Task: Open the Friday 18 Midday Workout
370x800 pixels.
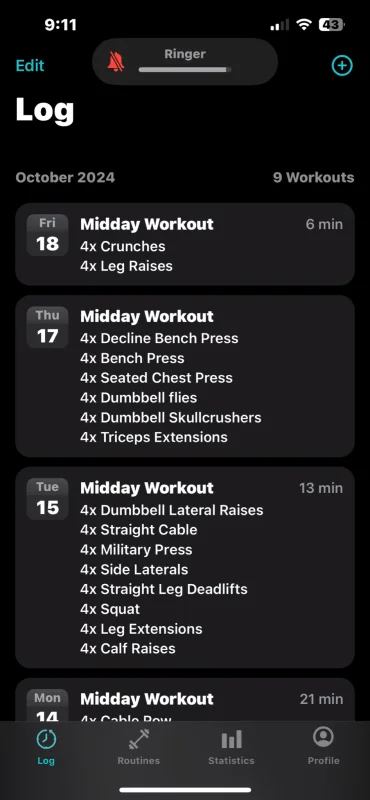Action: [x=185, y=244]
